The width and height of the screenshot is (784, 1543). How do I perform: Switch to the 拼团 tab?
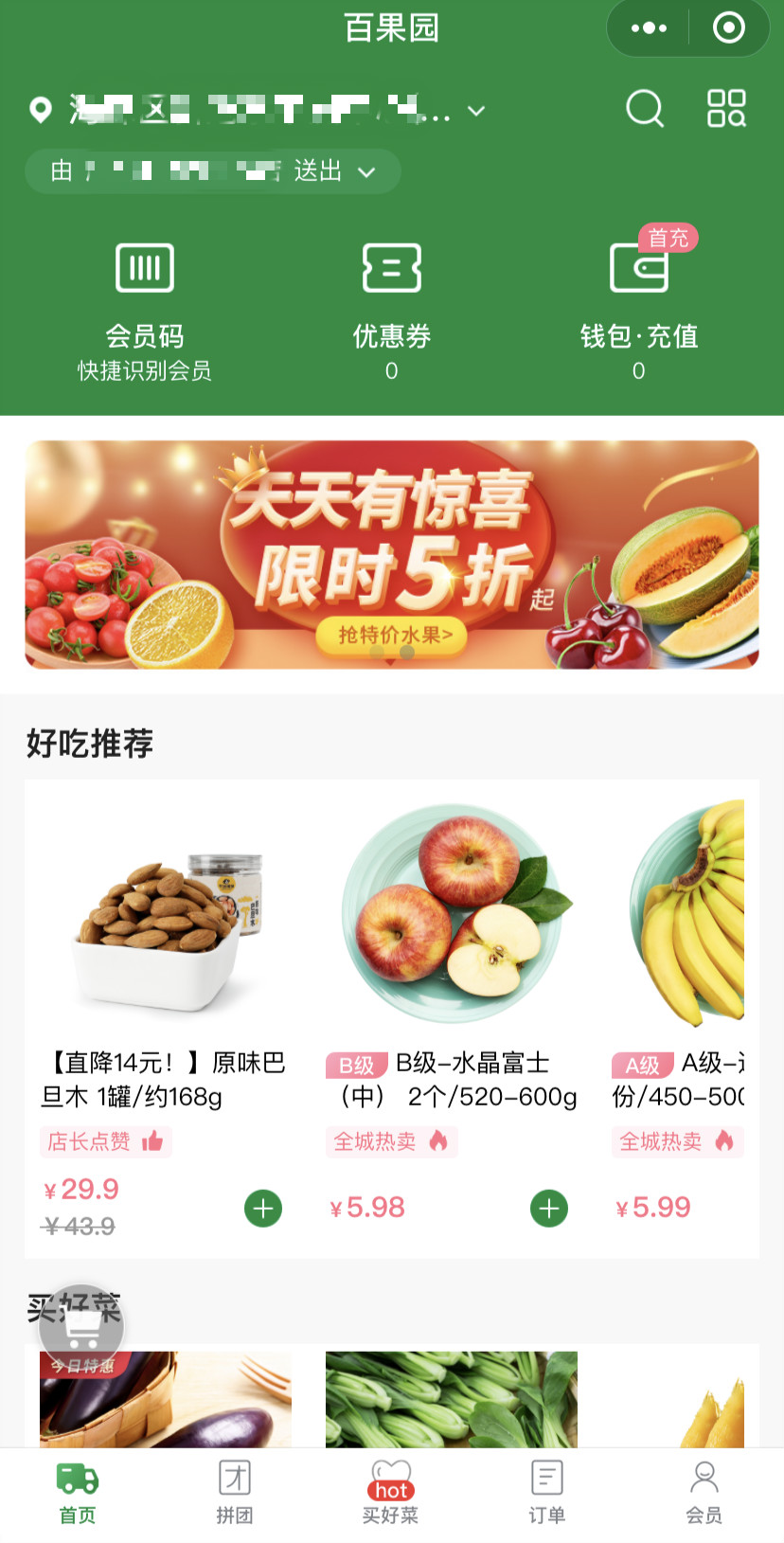235,1492
